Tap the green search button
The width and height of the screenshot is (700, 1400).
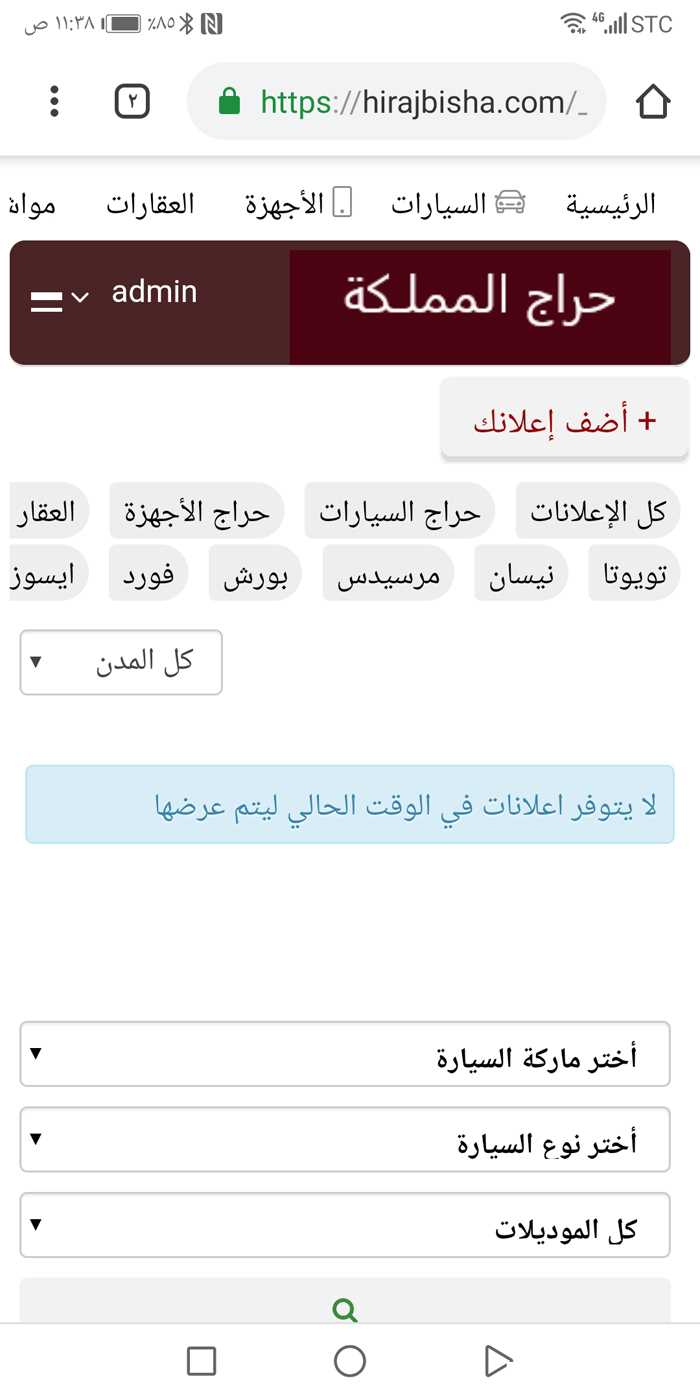(345, 1306)
